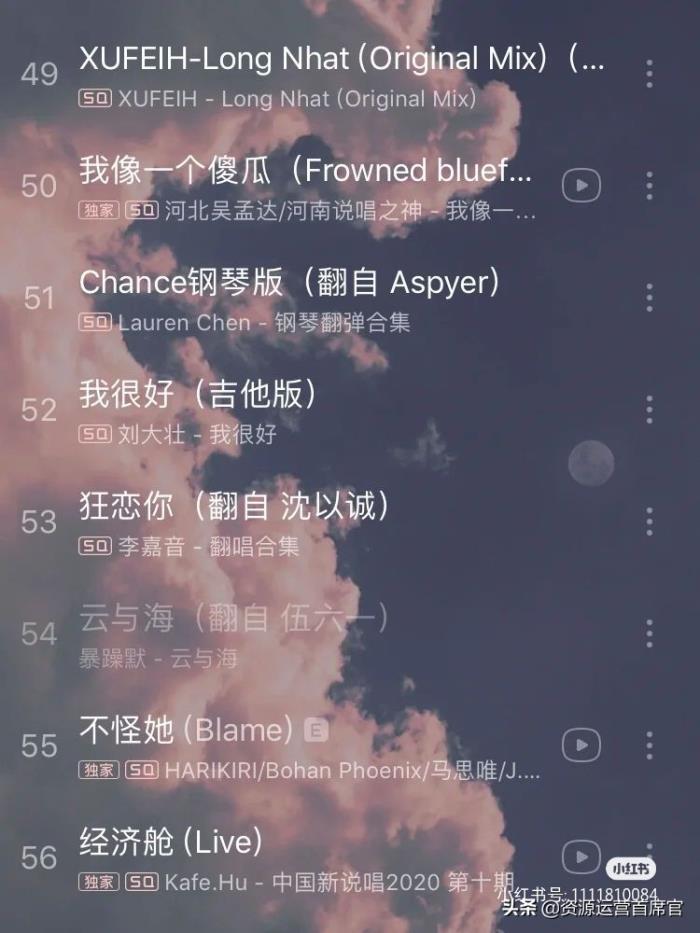Viewport: 700px width, 933px height.
Task: Show more options for 不怪她 (Blame)
Action: (x=650, y=745)
